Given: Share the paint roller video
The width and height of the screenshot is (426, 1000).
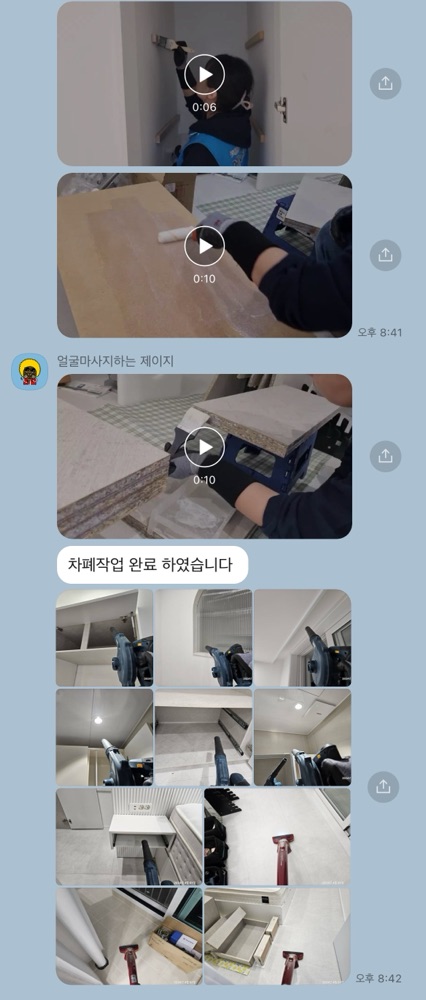Looking at the screenshot, I should 385,255.
